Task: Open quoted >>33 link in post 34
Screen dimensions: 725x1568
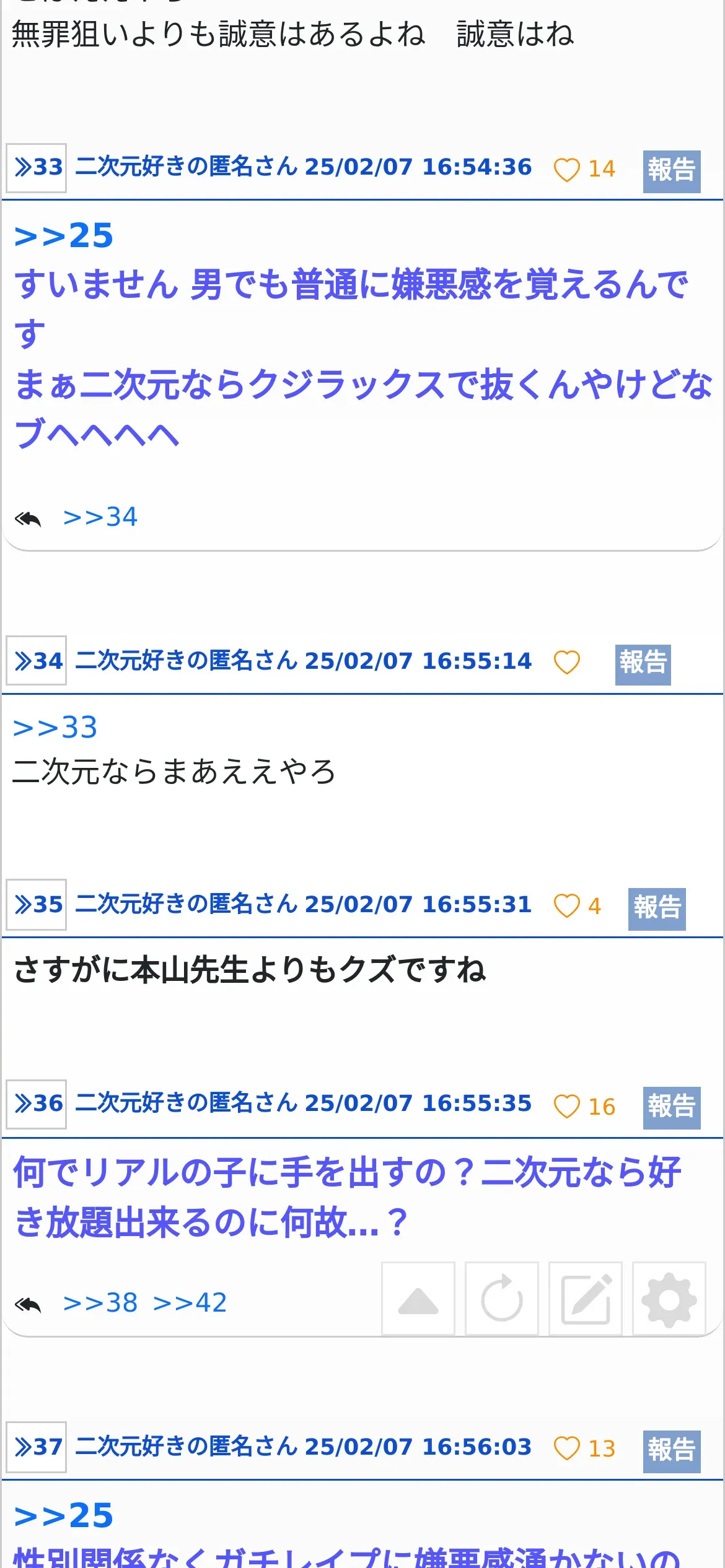Action: click(55, 727)
